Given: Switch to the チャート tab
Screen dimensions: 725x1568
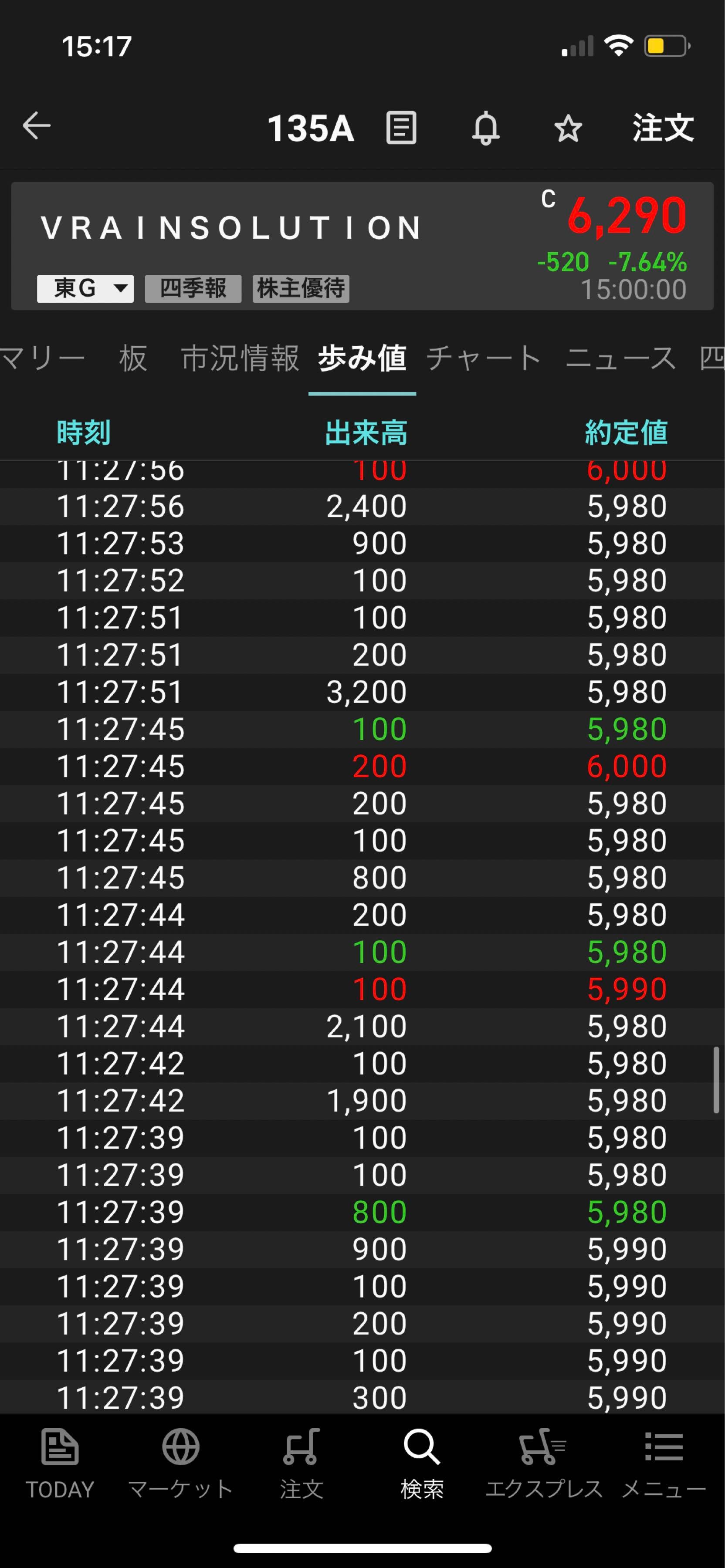Looking at the screenshot, I should coord(484,358).
